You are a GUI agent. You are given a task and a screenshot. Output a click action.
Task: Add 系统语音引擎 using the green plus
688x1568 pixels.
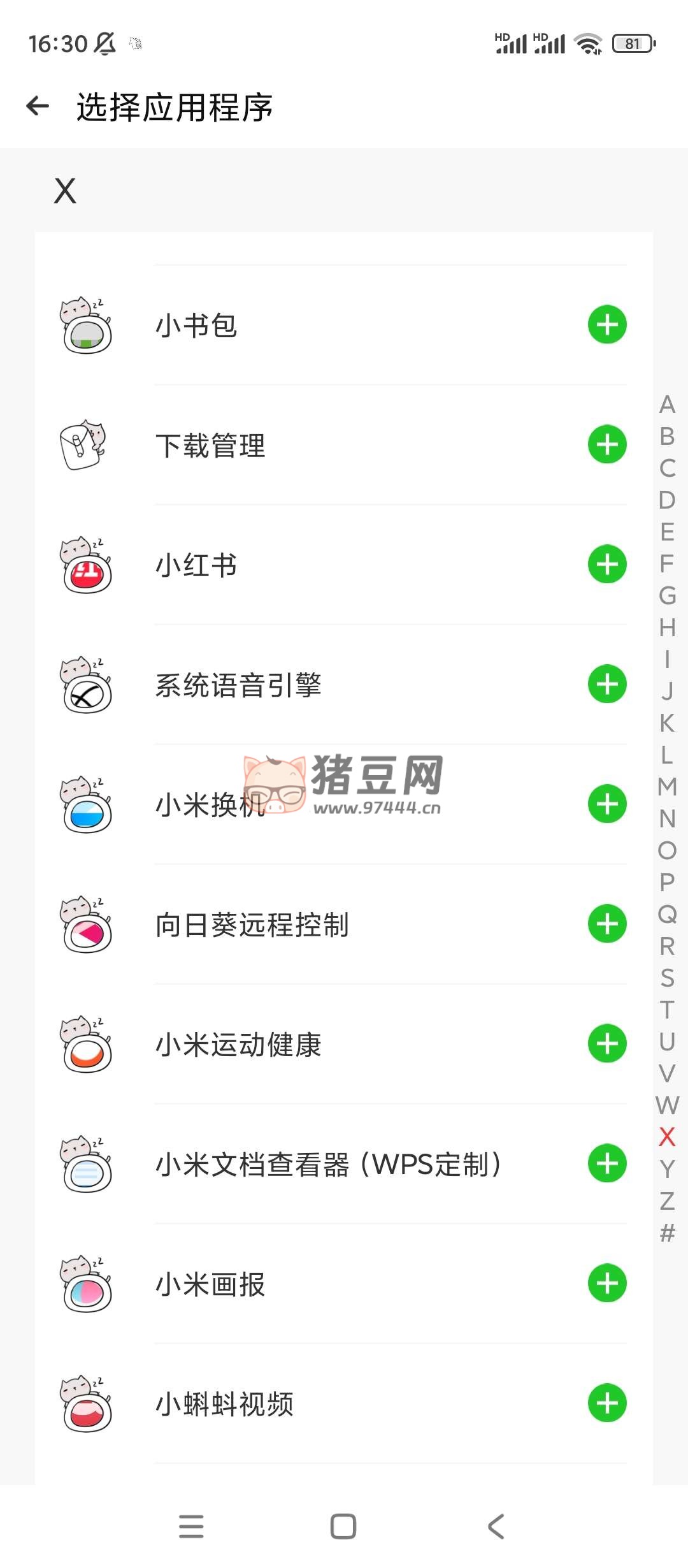[607, 684]
